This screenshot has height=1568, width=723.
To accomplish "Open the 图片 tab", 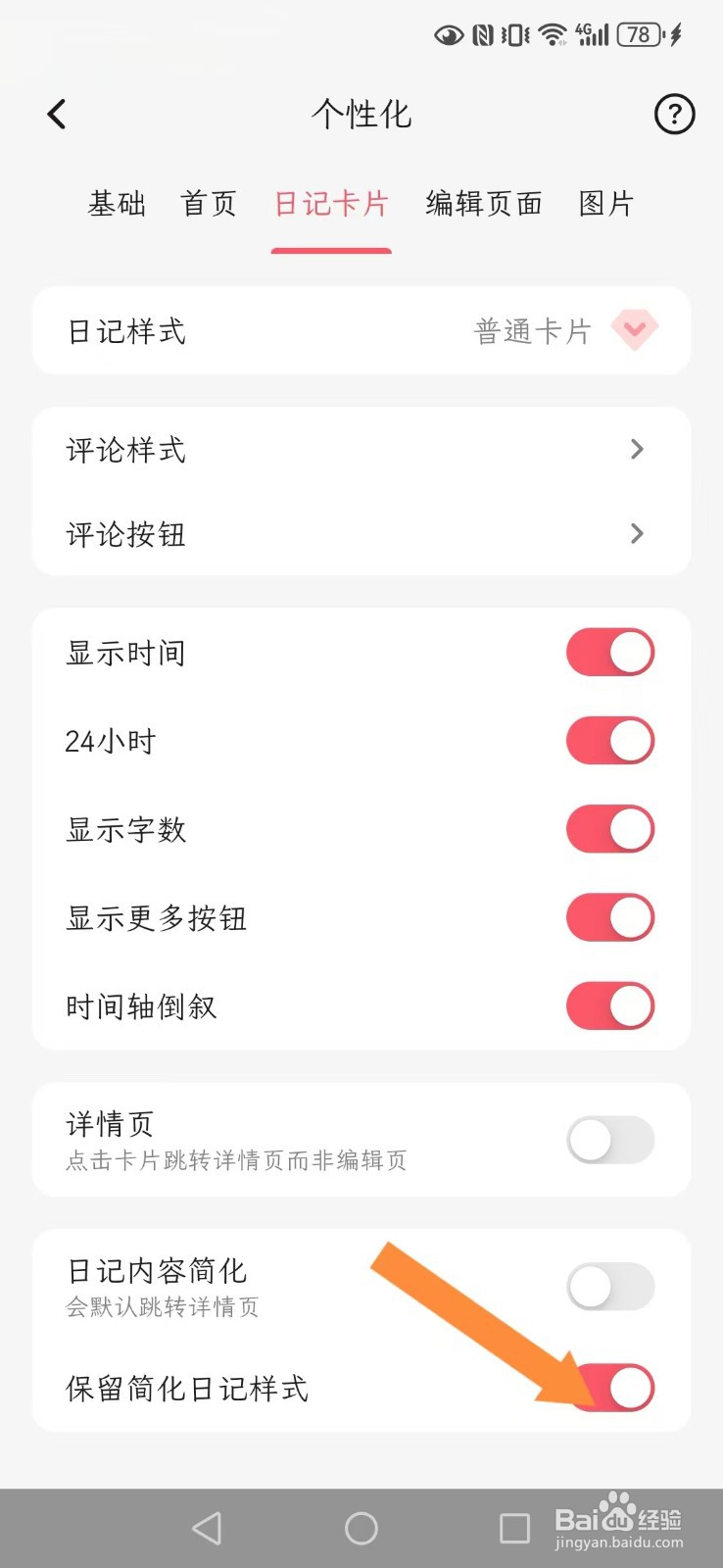I will point(606,204).
